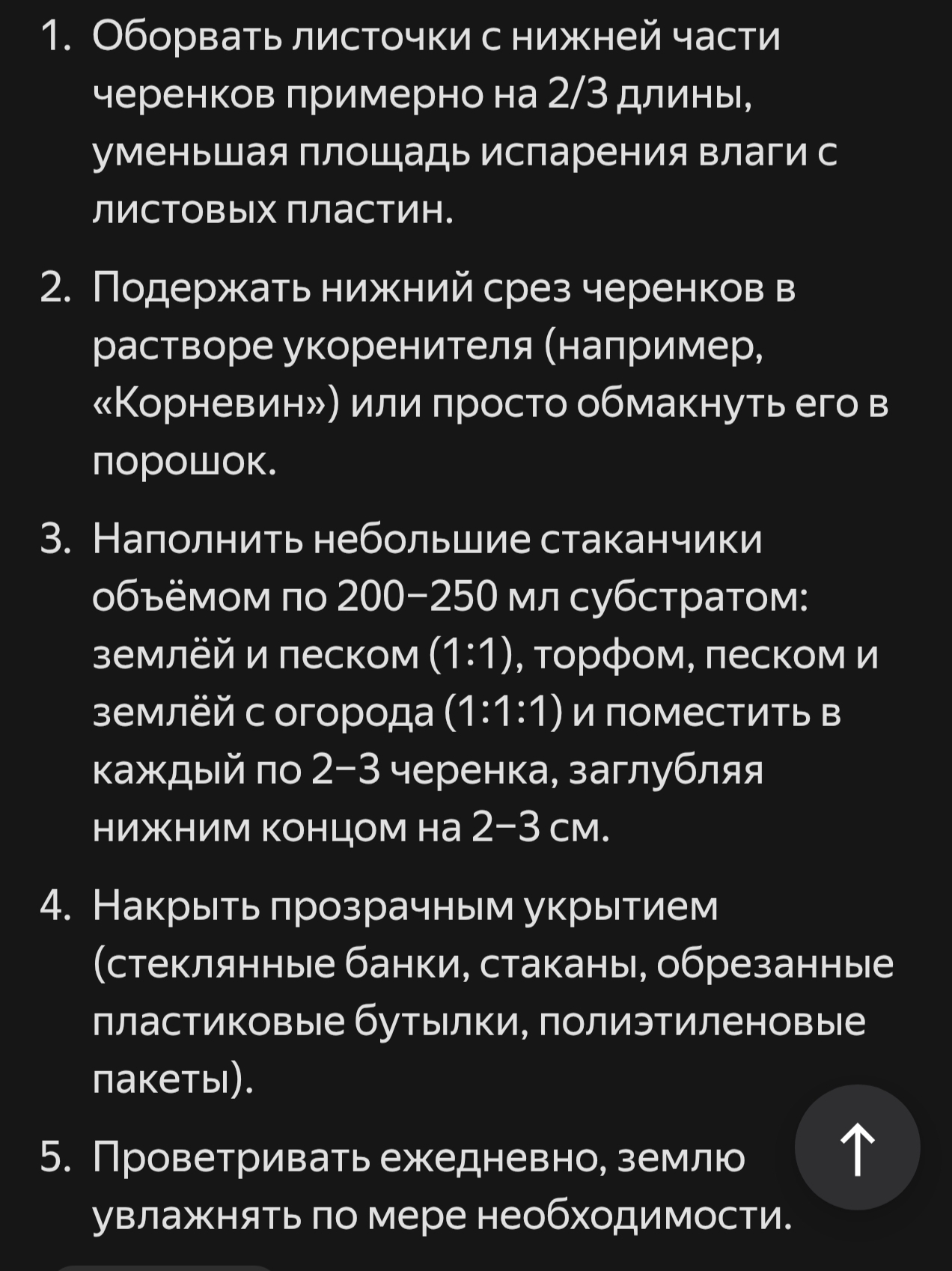Tap the scroll-to-top arrow button

pyautogui.click(x=857, y=1147)
